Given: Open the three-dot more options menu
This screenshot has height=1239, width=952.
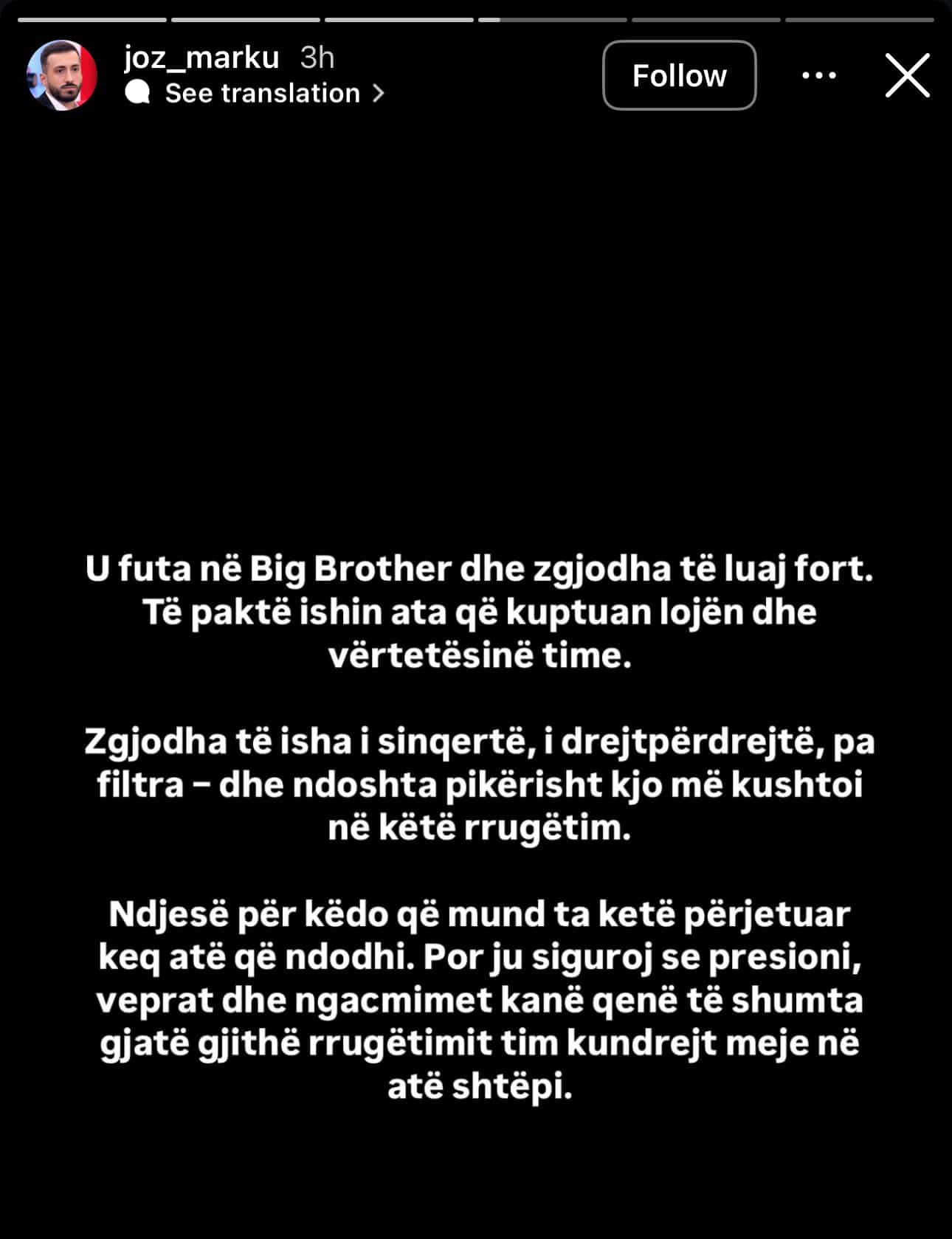Looking at the screenshot, I should [x=818, y=75].
